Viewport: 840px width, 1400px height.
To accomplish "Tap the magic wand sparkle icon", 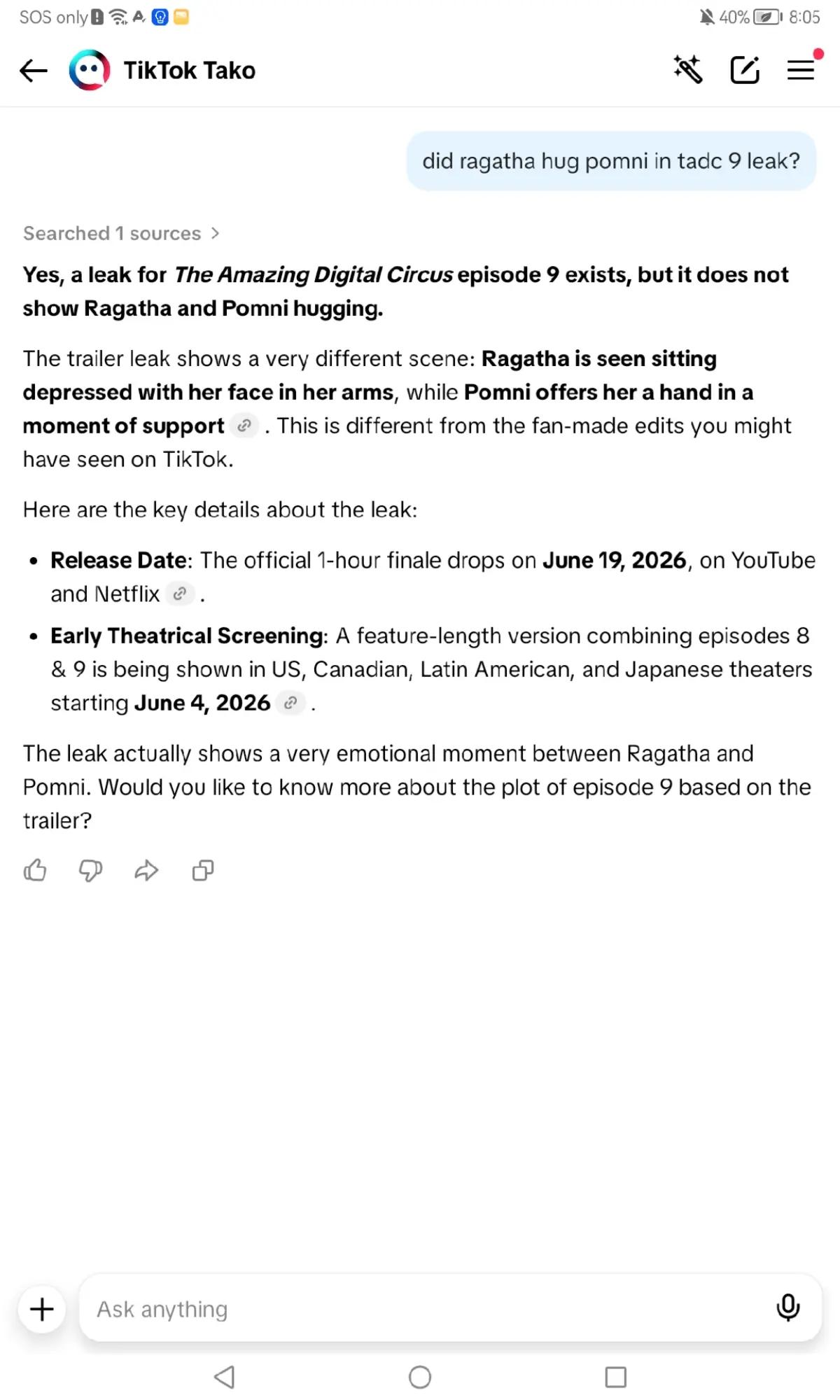I will click(x=688, y=69).
